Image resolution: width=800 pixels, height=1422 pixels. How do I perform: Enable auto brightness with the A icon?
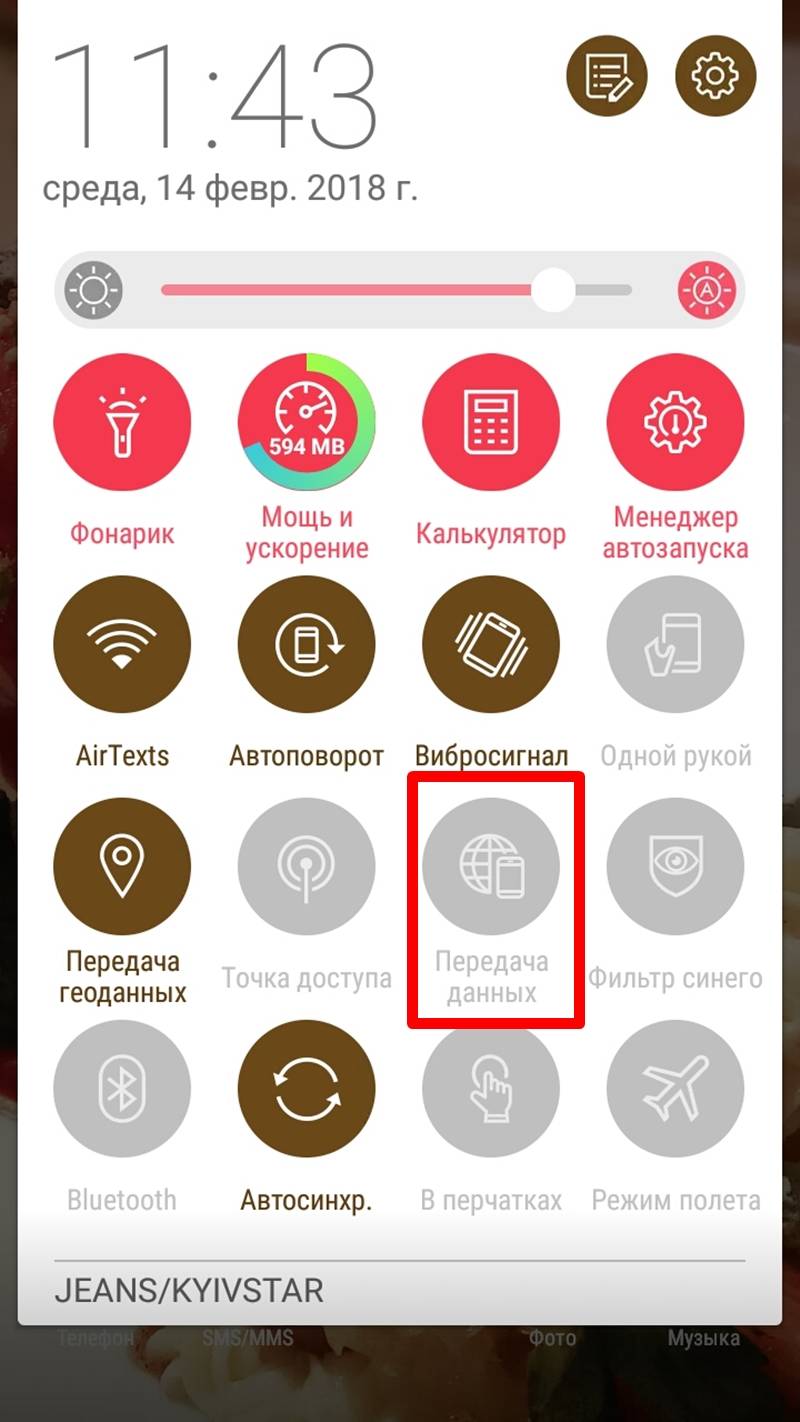point(707,291)
